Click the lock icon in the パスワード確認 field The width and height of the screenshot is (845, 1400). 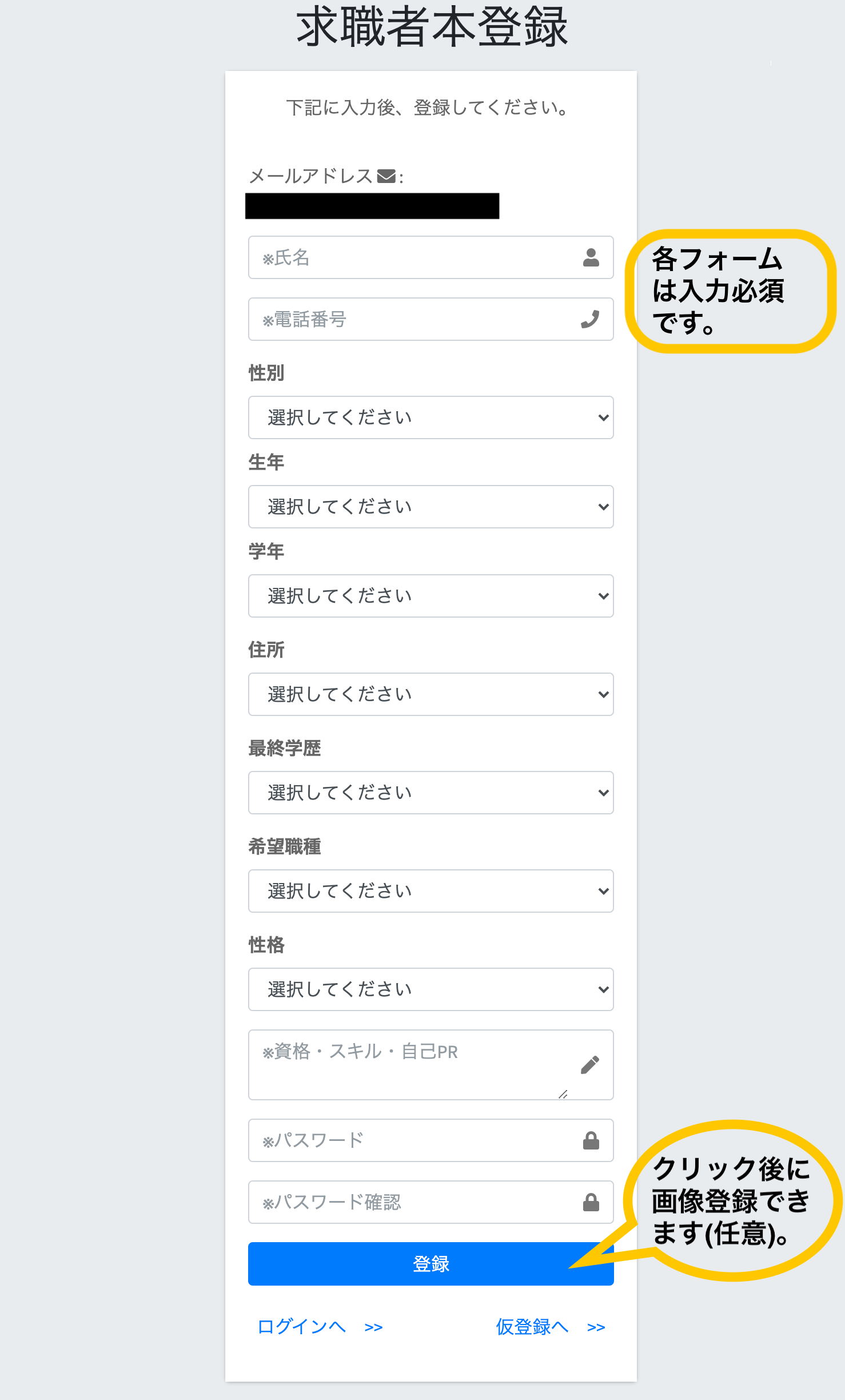pos(591,1202)
